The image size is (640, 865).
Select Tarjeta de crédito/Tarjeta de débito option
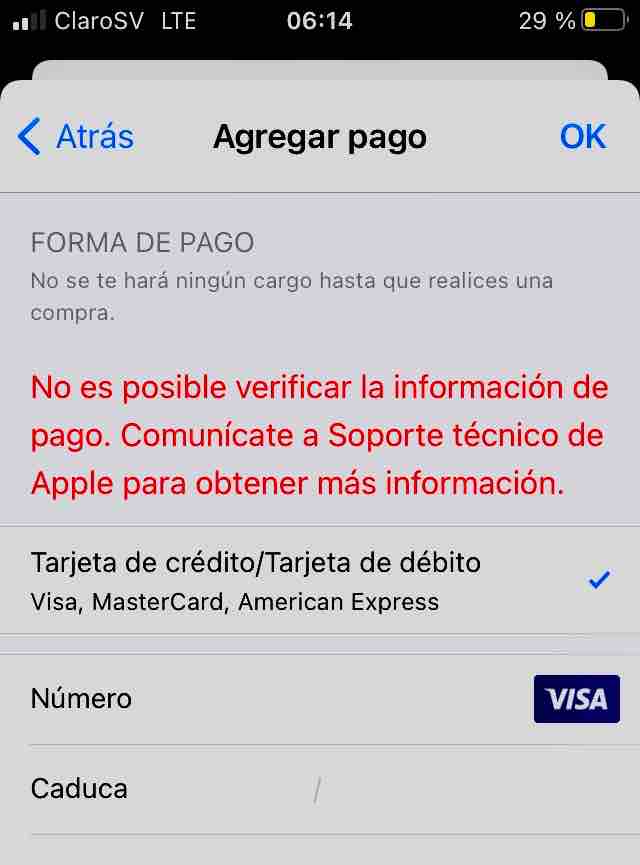tap(320, 581)
